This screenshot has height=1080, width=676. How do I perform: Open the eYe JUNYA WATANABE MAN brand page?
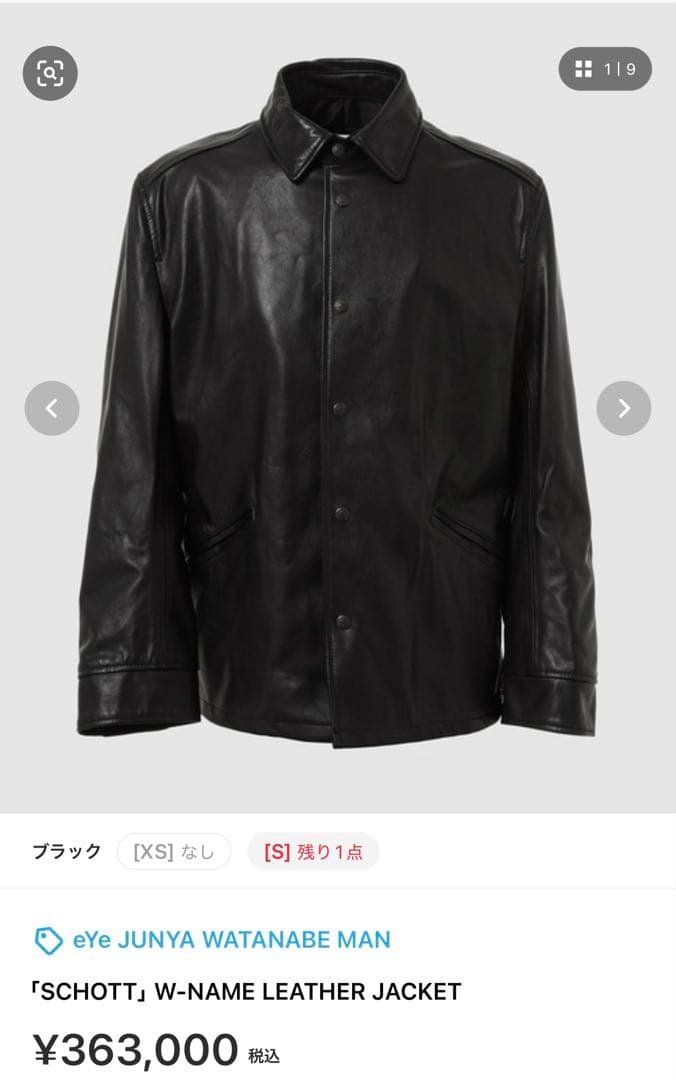point(231,940)
